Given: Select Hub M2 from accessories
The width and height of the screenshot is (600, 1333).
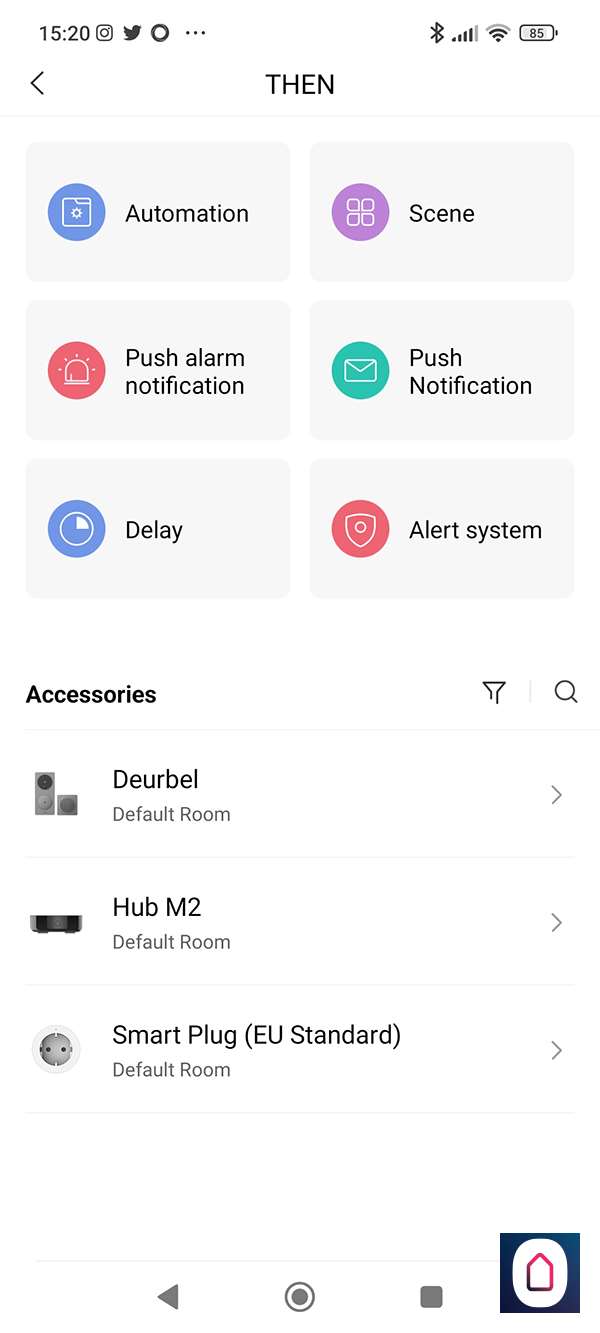Looking at the screenshot, I should 300,922.
